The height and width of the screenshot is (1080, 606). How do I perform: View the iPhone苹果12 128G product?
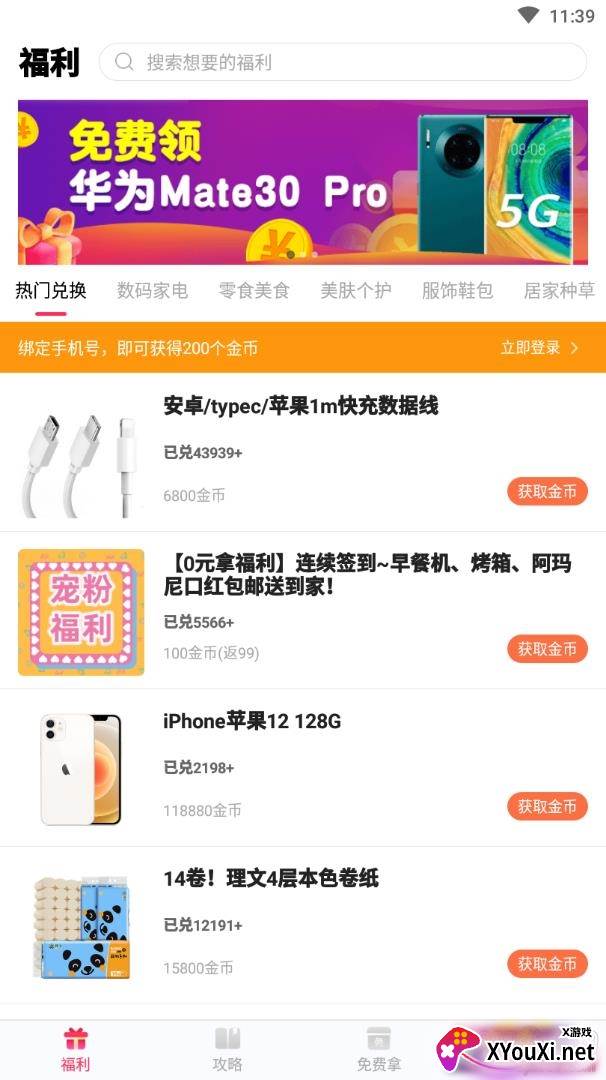(252, 721)
